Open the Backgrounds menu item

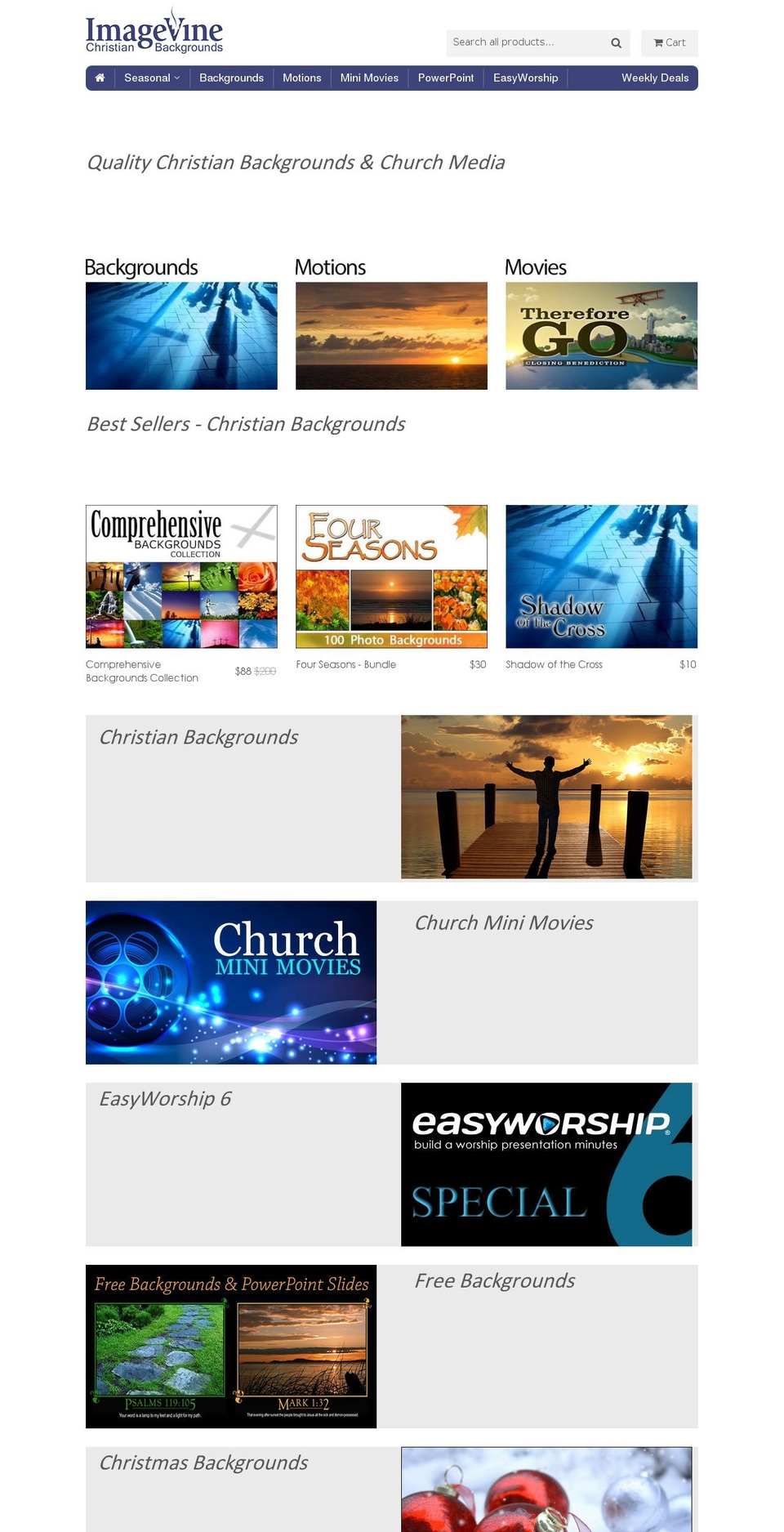click(x=231, y=78)
